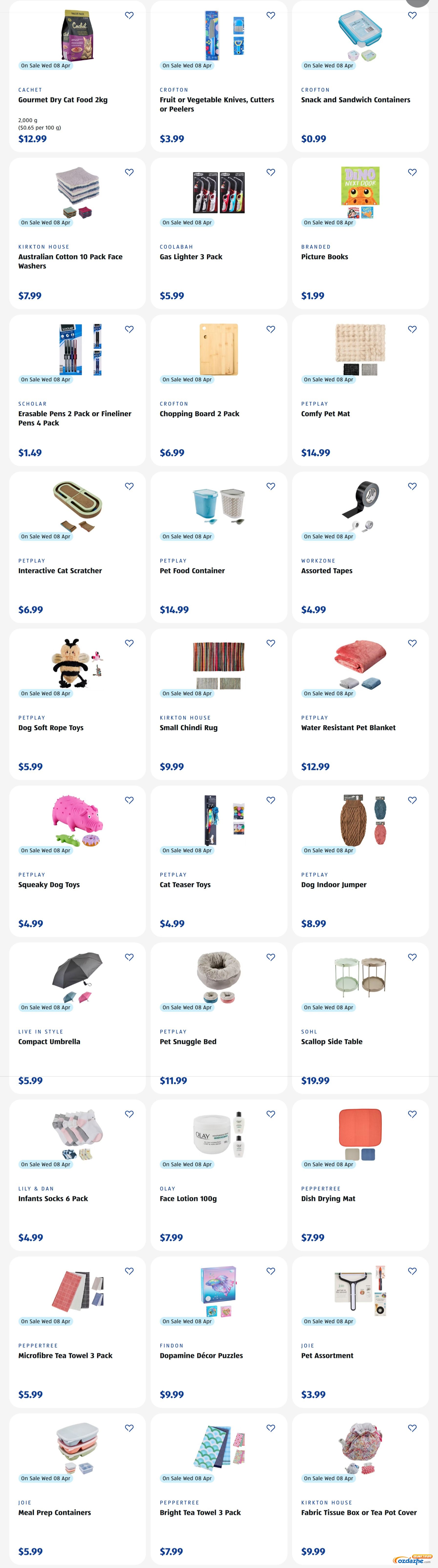Wishlist the Dog Indoor Jumper

(x=412, y=800)
